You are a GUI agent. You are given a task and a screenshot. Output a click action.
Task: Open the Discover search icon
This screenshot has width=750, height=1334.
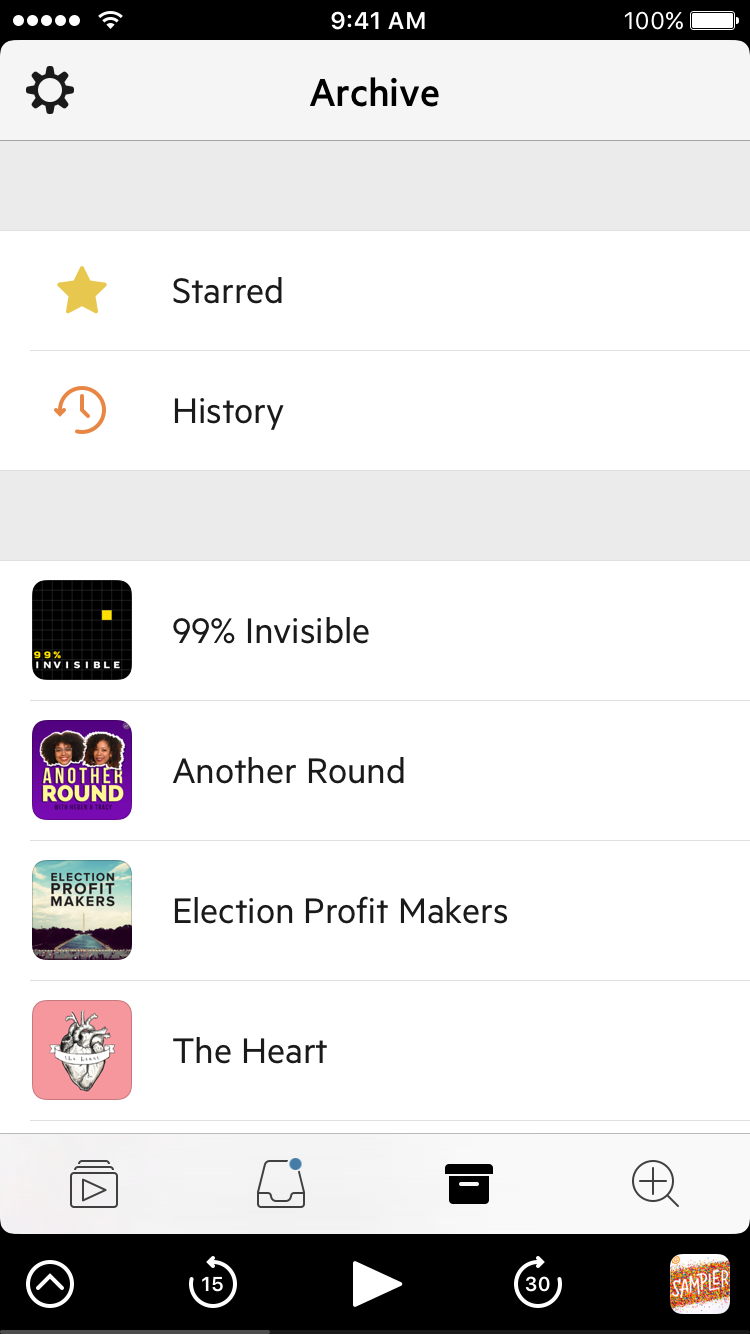[x=655, y=1183]
